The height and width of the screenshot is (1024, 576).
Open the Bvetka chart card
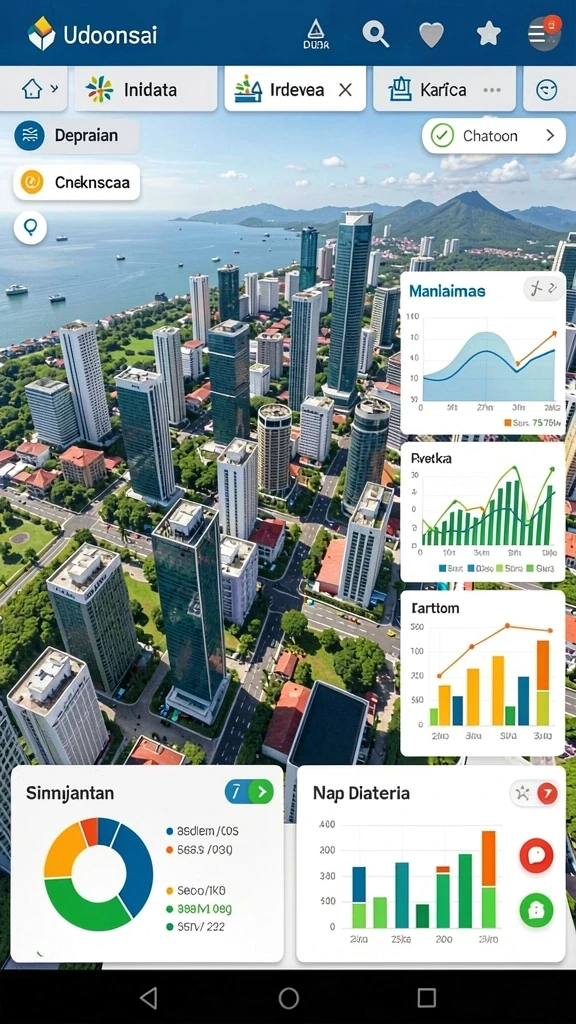[x=483, y=512]
